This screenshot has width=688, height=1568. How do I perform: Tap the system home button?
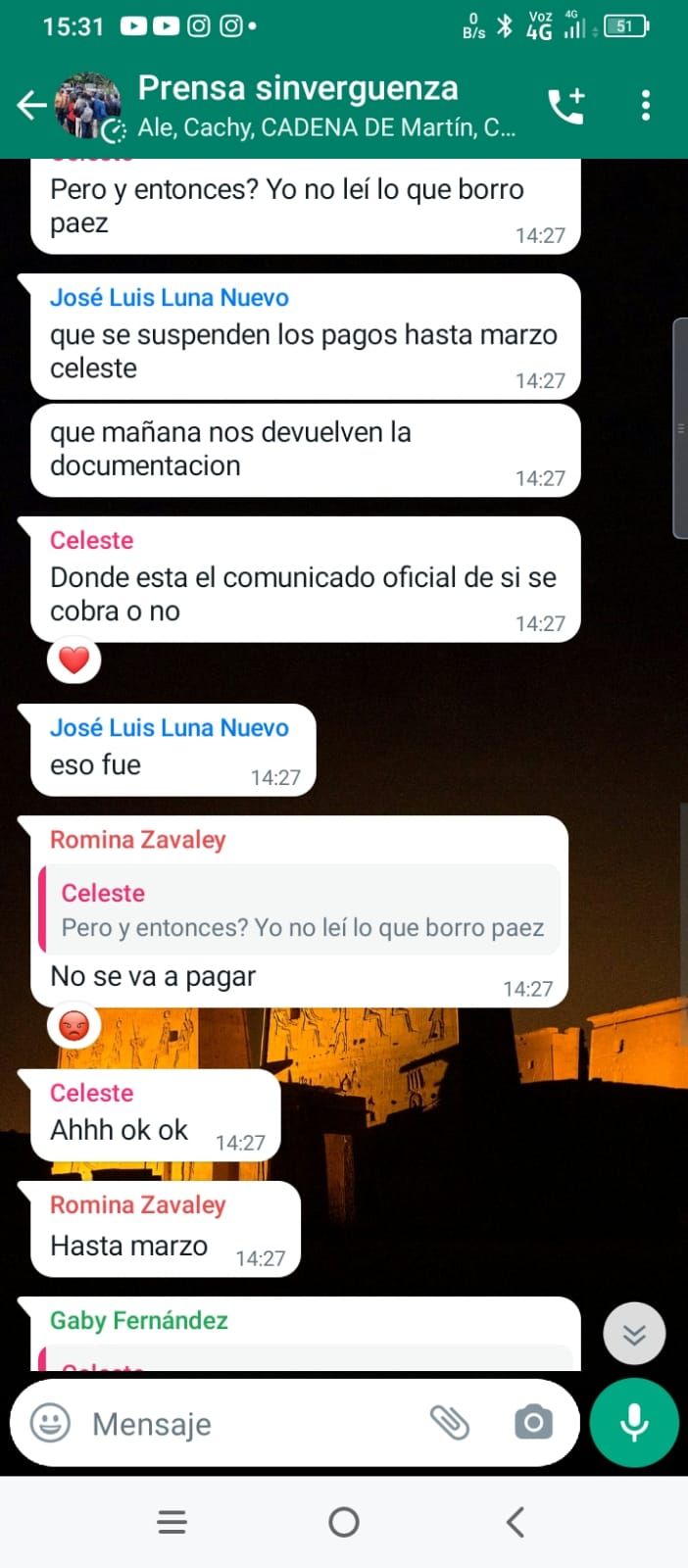point(344,1522)
